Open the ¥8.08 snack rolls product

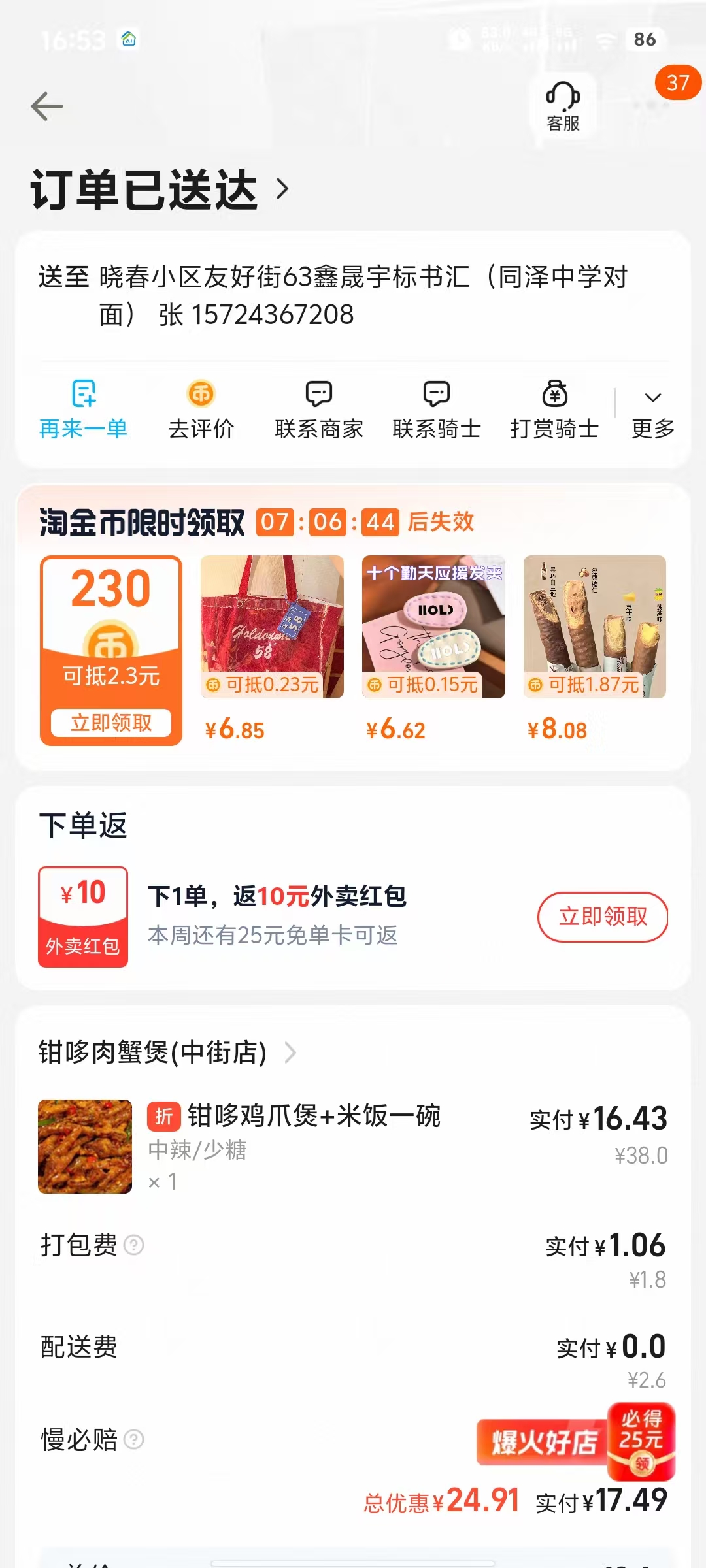click(x=595, y=627)
